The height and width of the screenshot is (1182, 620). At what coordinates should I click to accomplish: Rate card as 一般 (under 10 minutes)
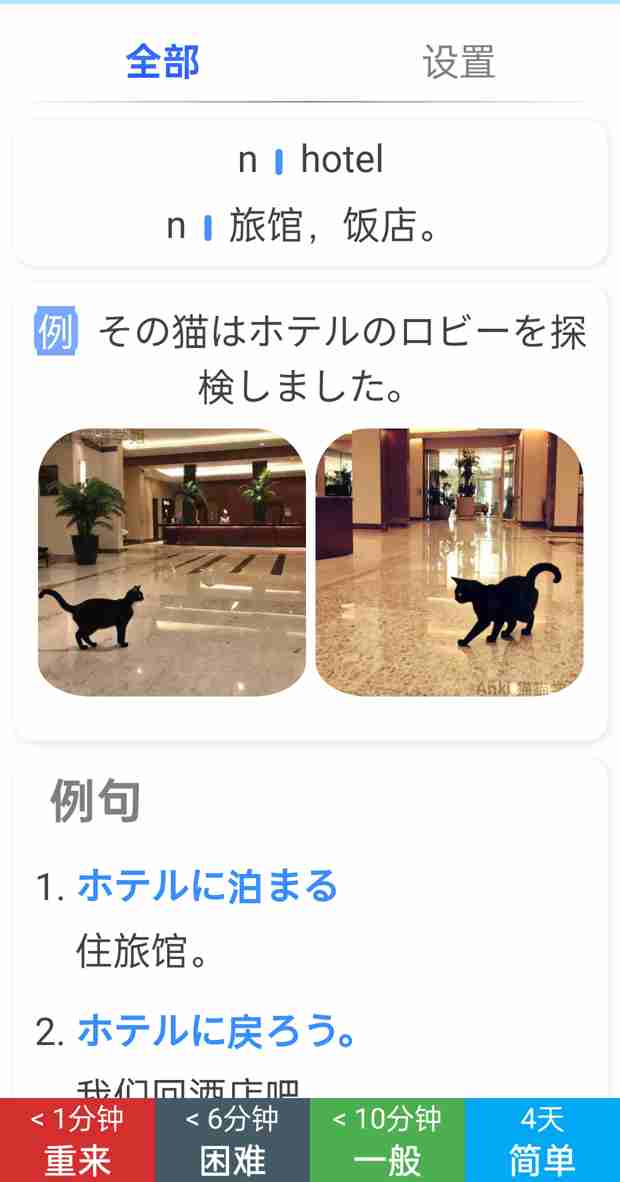(x=387, y=1140)
